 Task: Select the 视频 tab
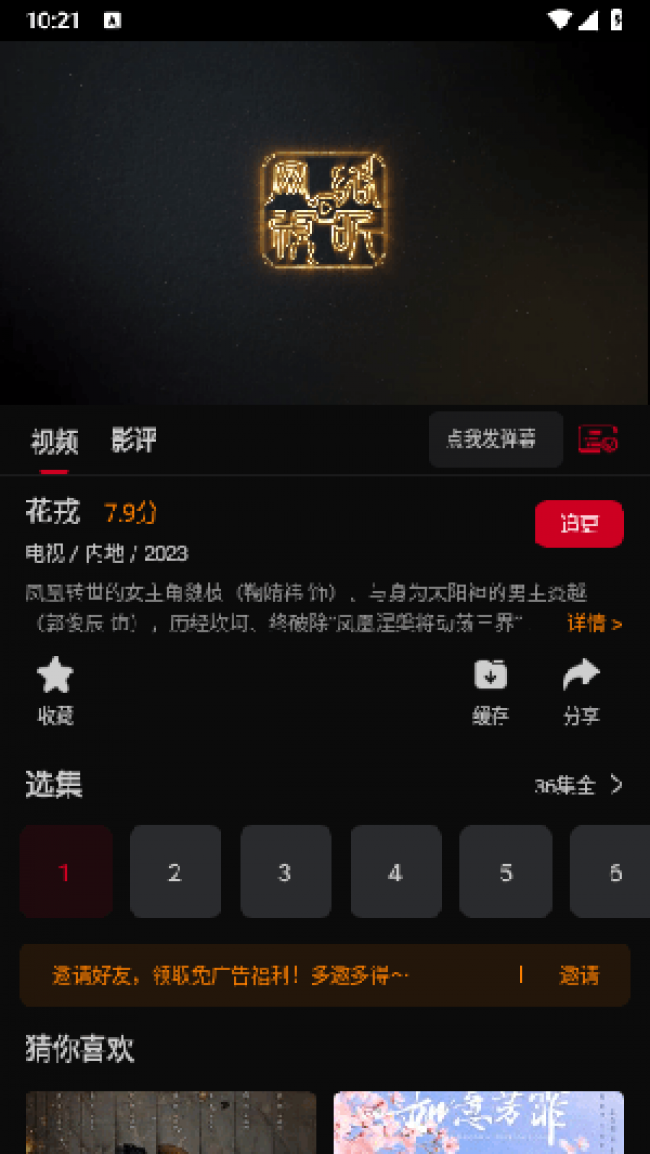coord(54,441)
